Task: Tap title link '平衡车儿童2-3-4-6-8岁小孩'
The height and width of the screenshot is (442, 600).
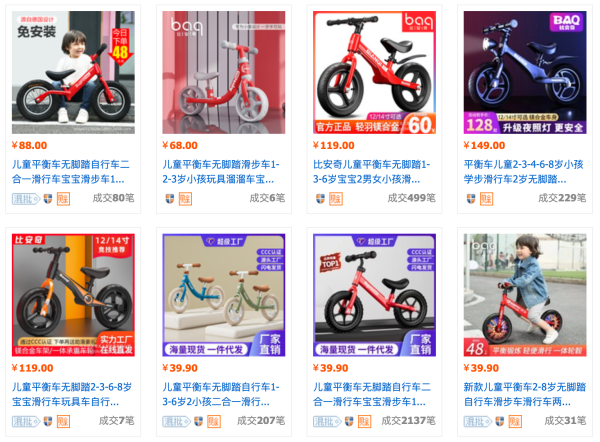Action: pyautogui.click(x=524, y=171)
